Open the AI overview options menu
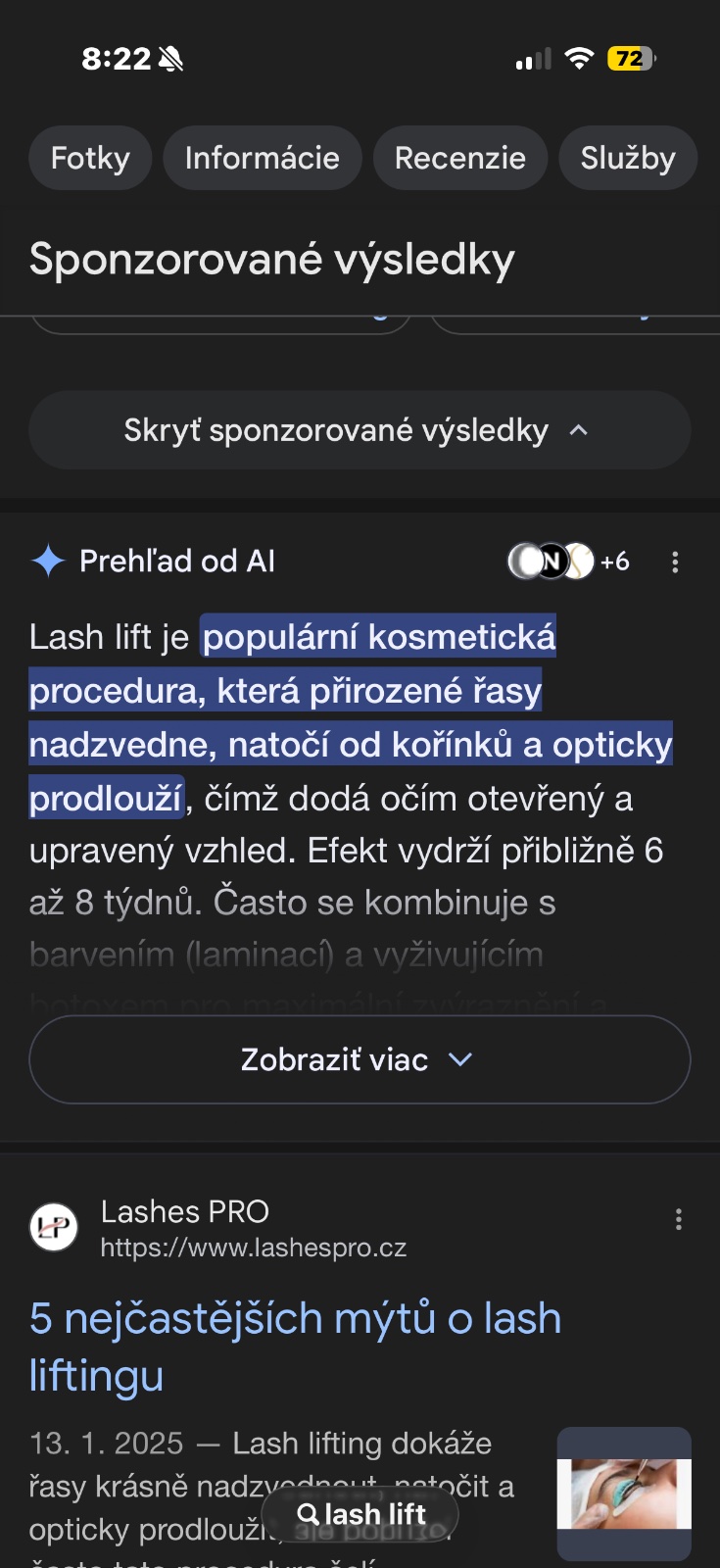This screenshot has height=1568, width=720. coord(675,563)
